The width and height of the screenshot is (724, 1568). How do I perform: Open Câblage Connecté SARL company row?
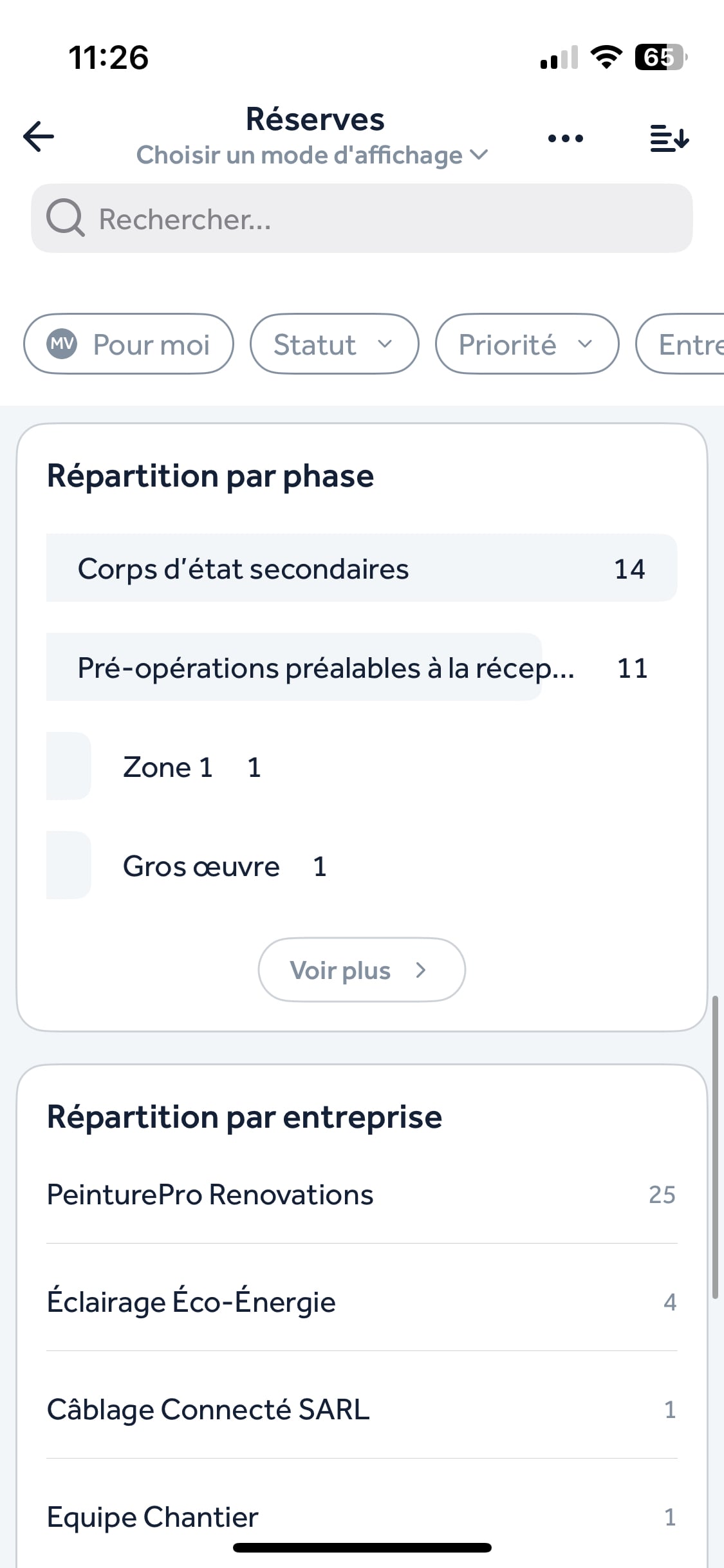coord(361,1409)
